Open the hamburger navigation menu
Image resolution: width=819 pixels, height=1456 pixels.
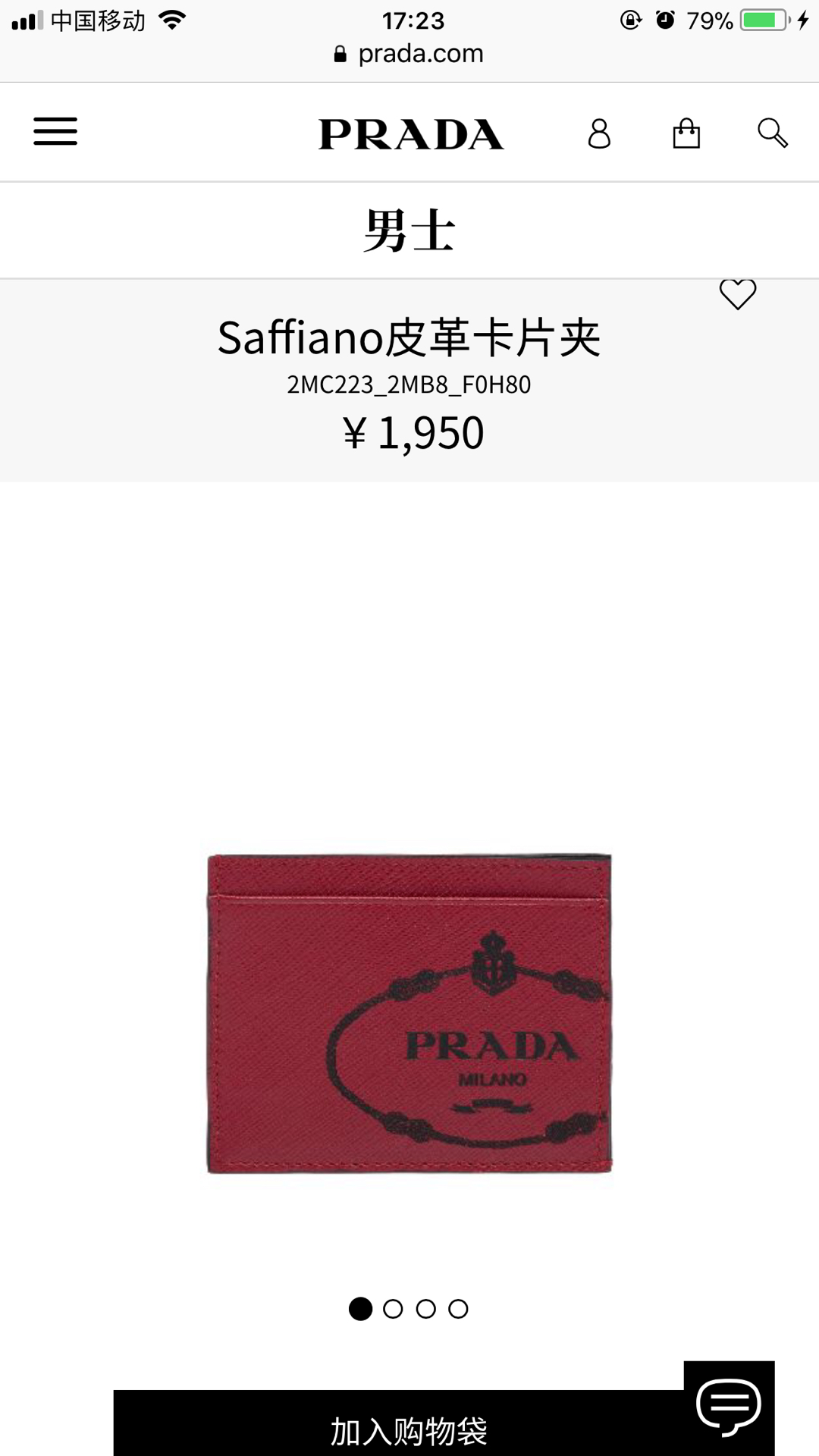click(x=55, y=131)
